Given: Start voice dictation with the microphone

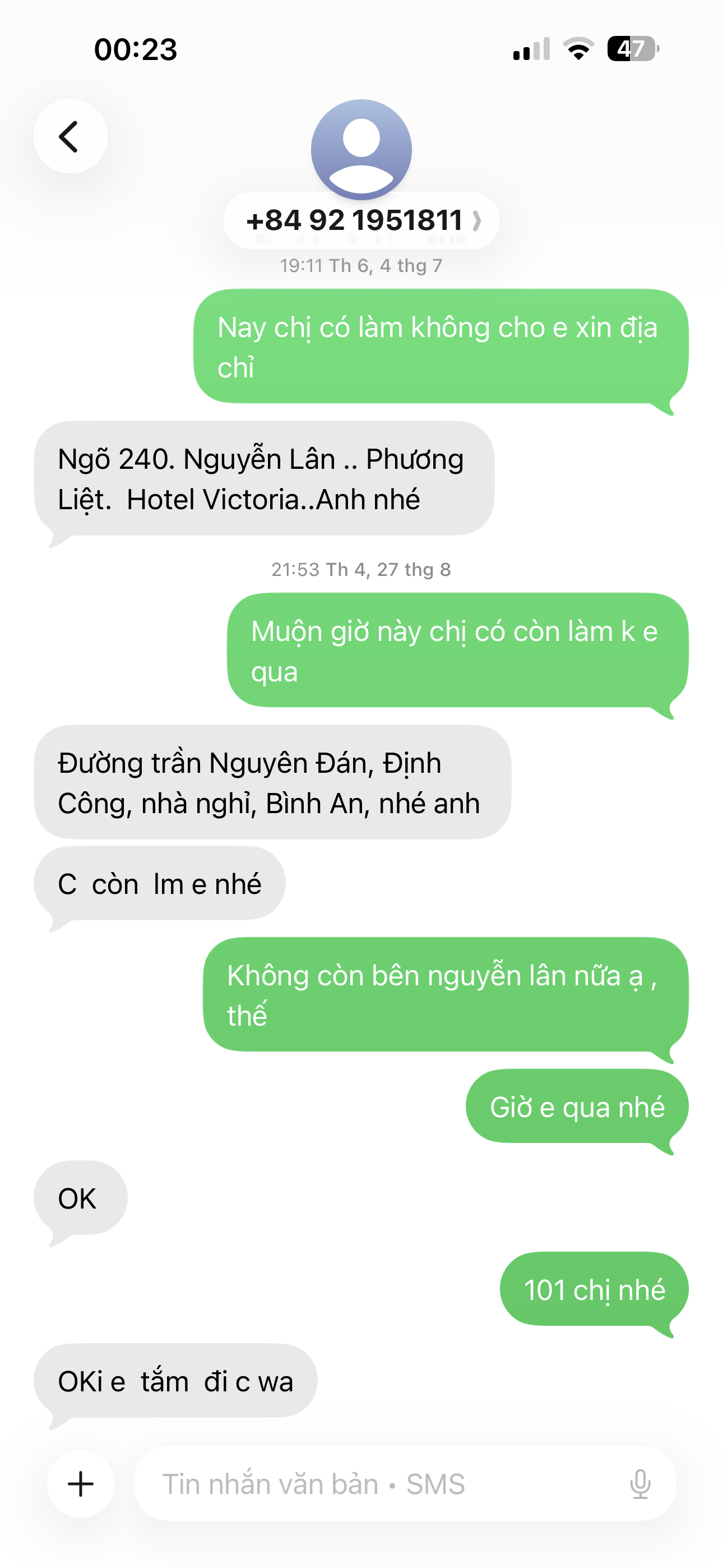Looking at the screenshot, I should [639, 1484].
